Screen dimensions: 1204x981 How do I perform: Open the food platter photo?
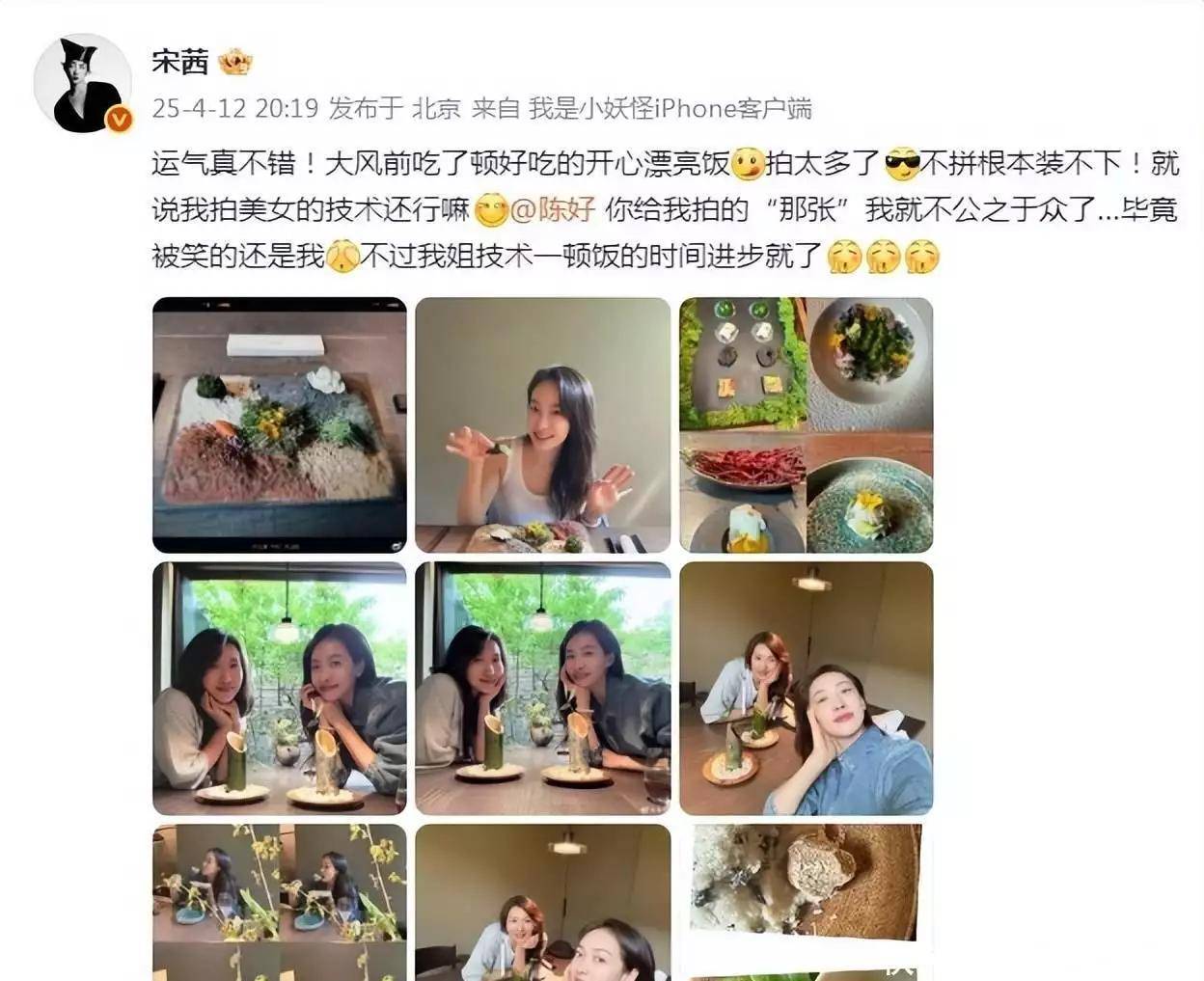pos(280,424)
